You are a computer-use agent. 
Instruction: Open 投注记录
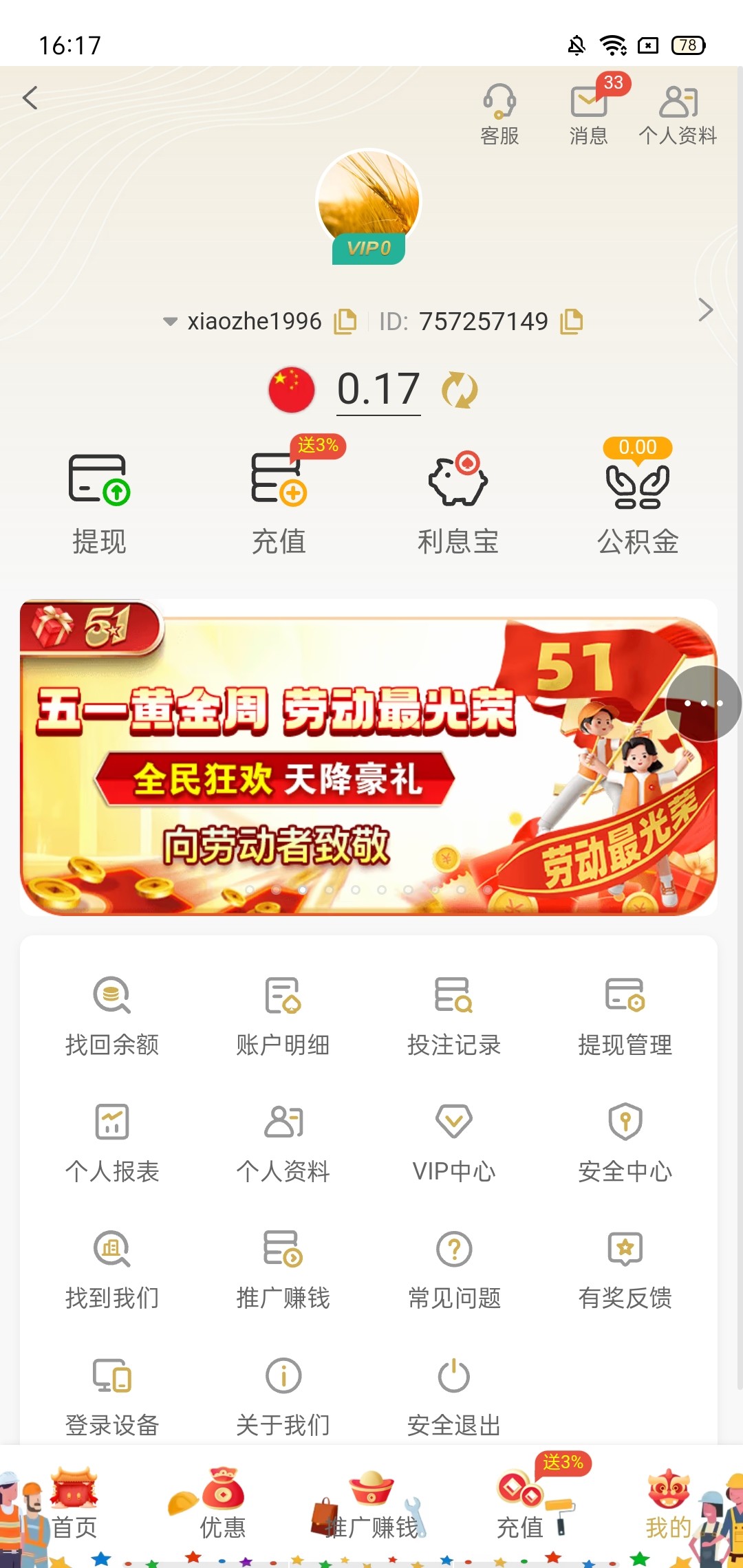pos(453,1015)
